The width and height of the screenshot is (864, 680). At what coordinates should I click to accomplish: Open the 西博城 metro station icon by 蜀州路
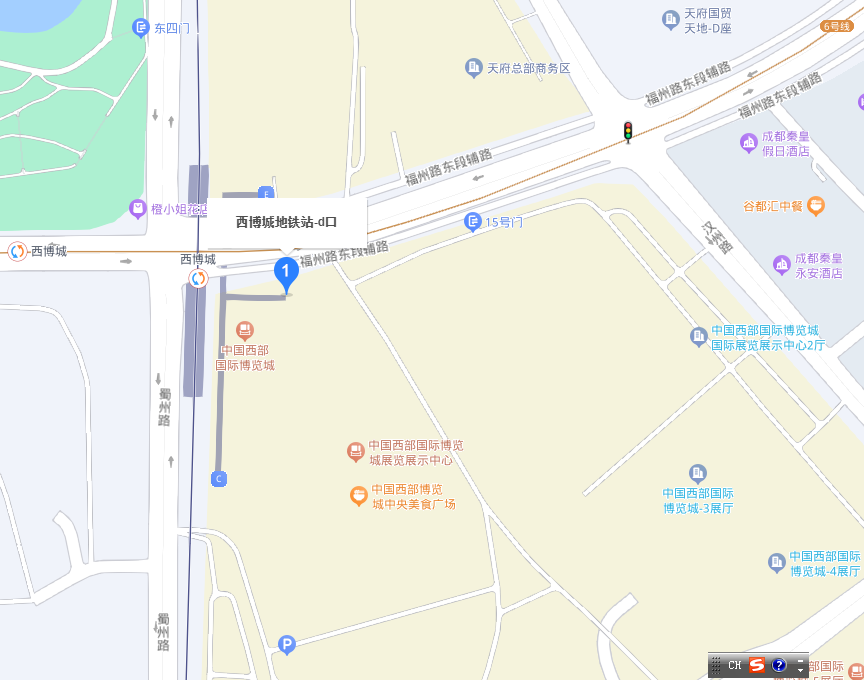pos(198,277)
